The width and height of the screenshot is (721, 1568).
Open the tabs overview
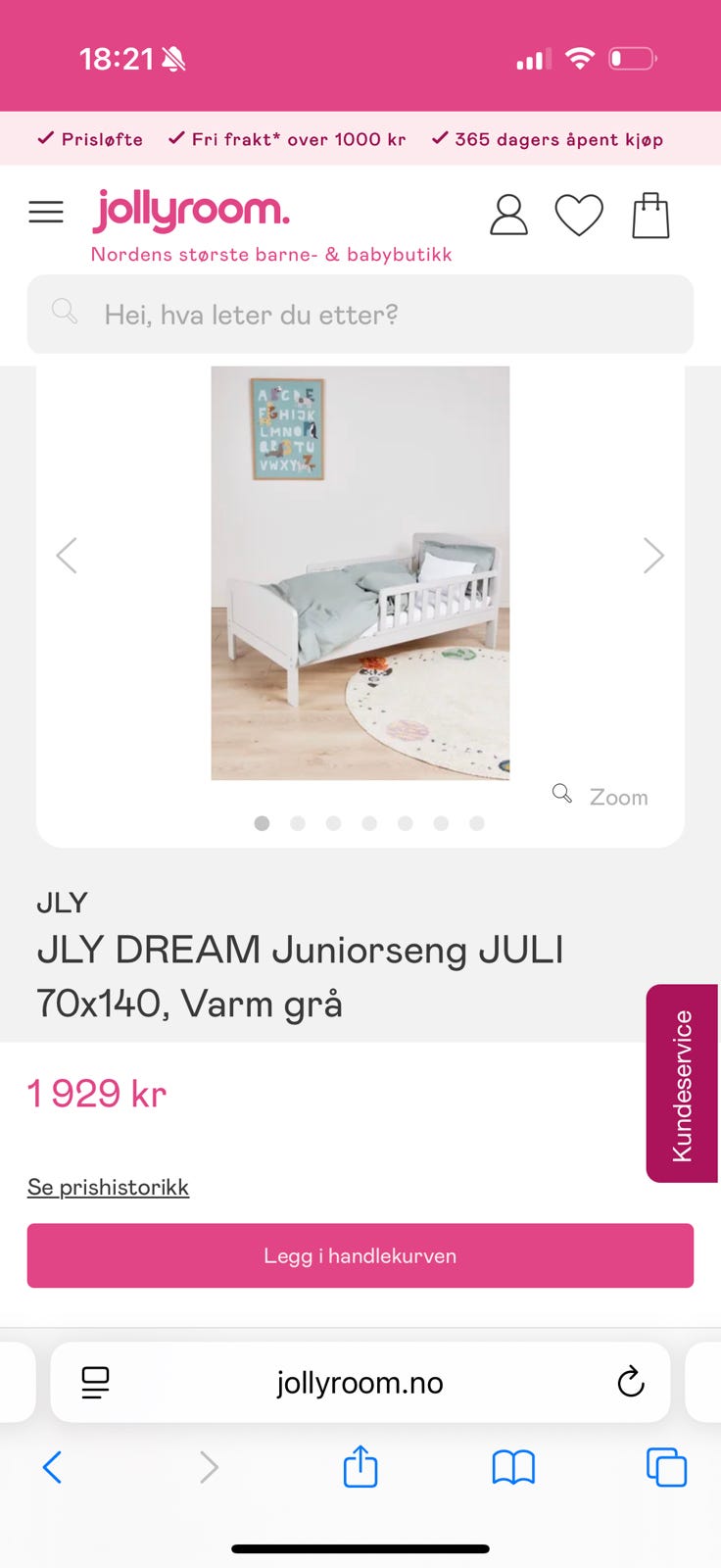pos(666,1467)
